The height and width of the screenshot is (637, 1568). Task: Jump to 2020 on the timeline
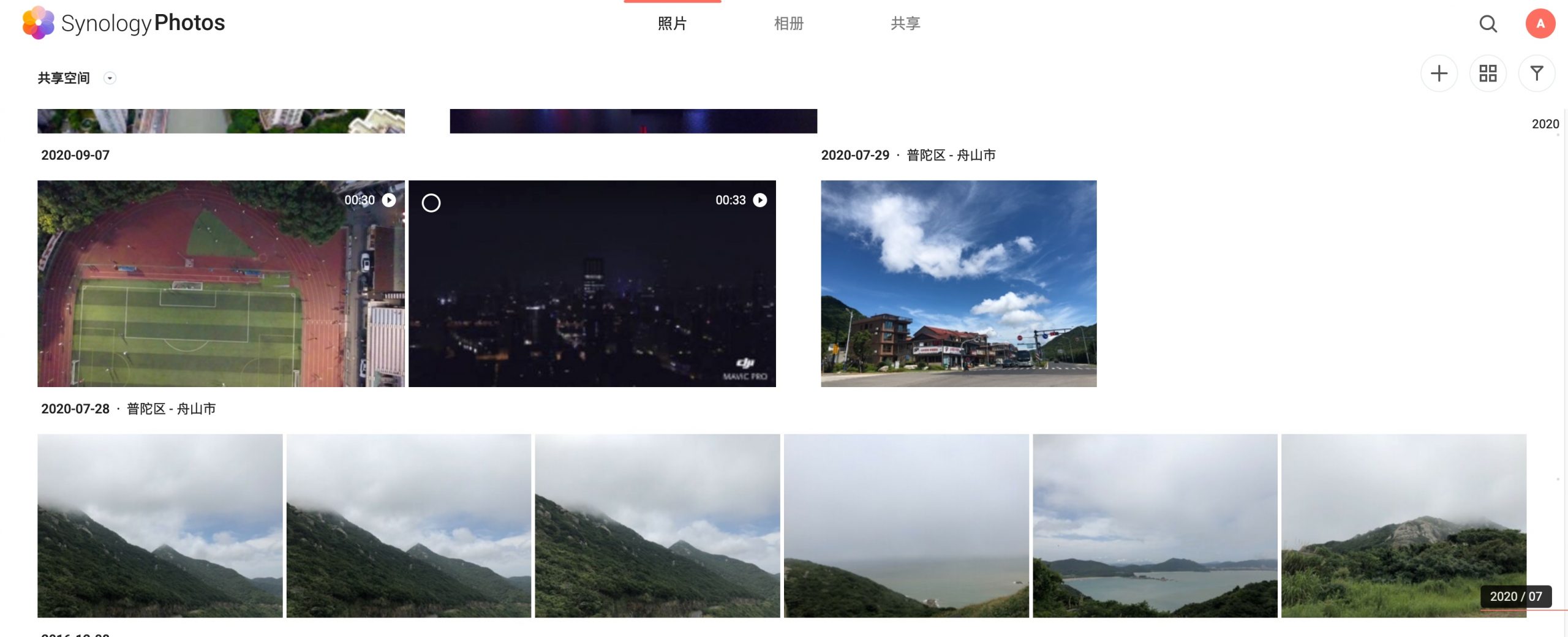point(1545,124)
